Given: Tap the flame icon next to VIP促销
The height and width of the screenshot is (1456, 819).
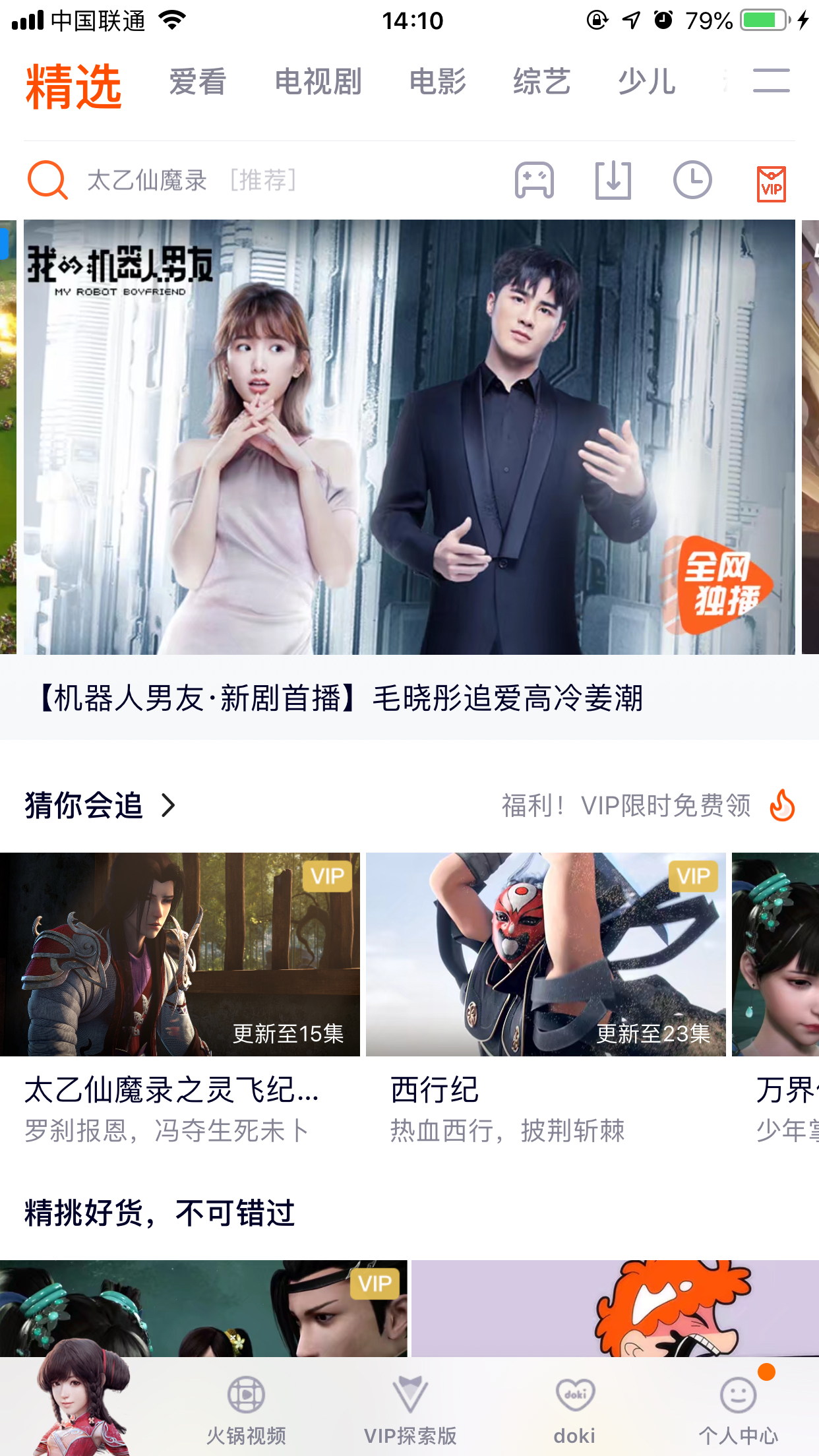Looking at the screenshot, I should coord(781,806).
